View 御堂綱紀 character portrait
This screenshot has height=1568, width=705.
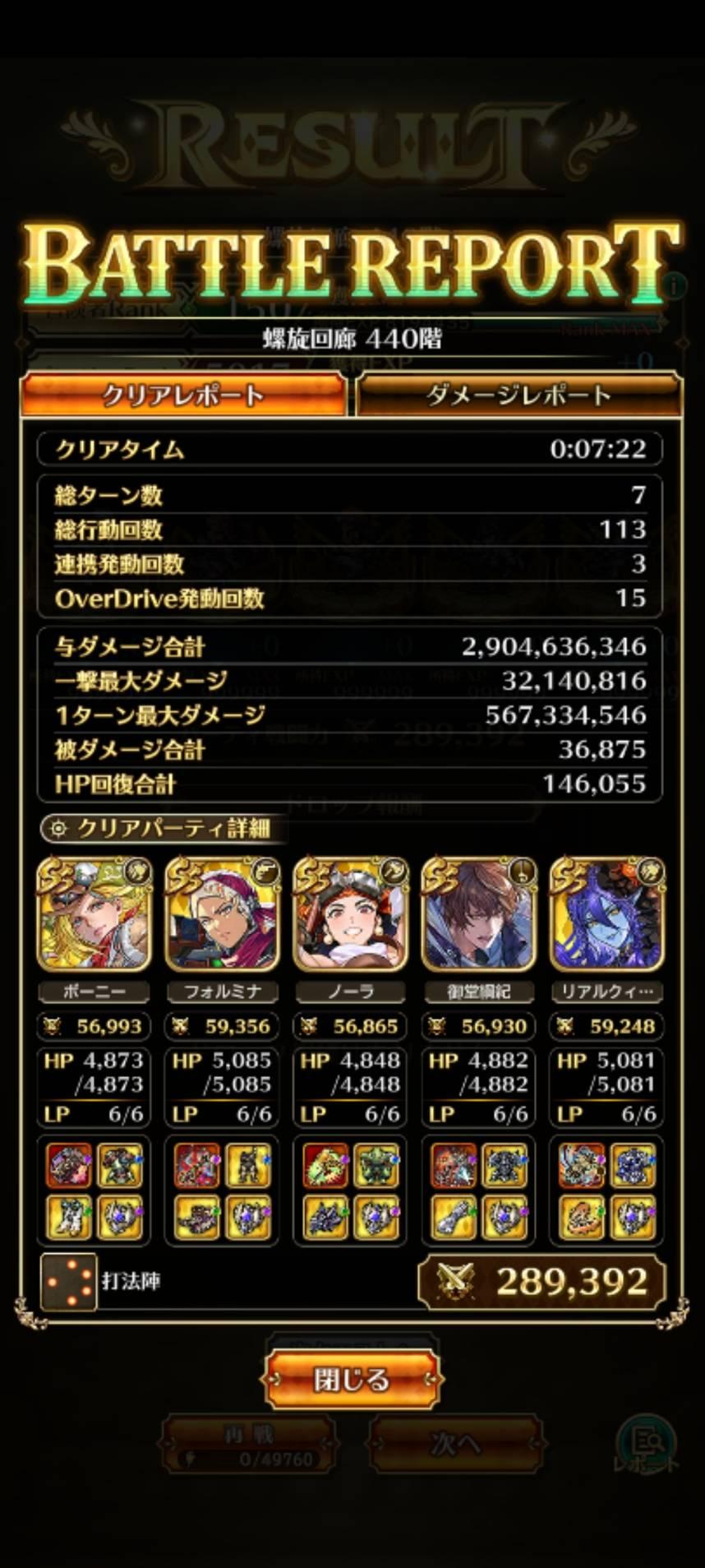tap(479, 914)
